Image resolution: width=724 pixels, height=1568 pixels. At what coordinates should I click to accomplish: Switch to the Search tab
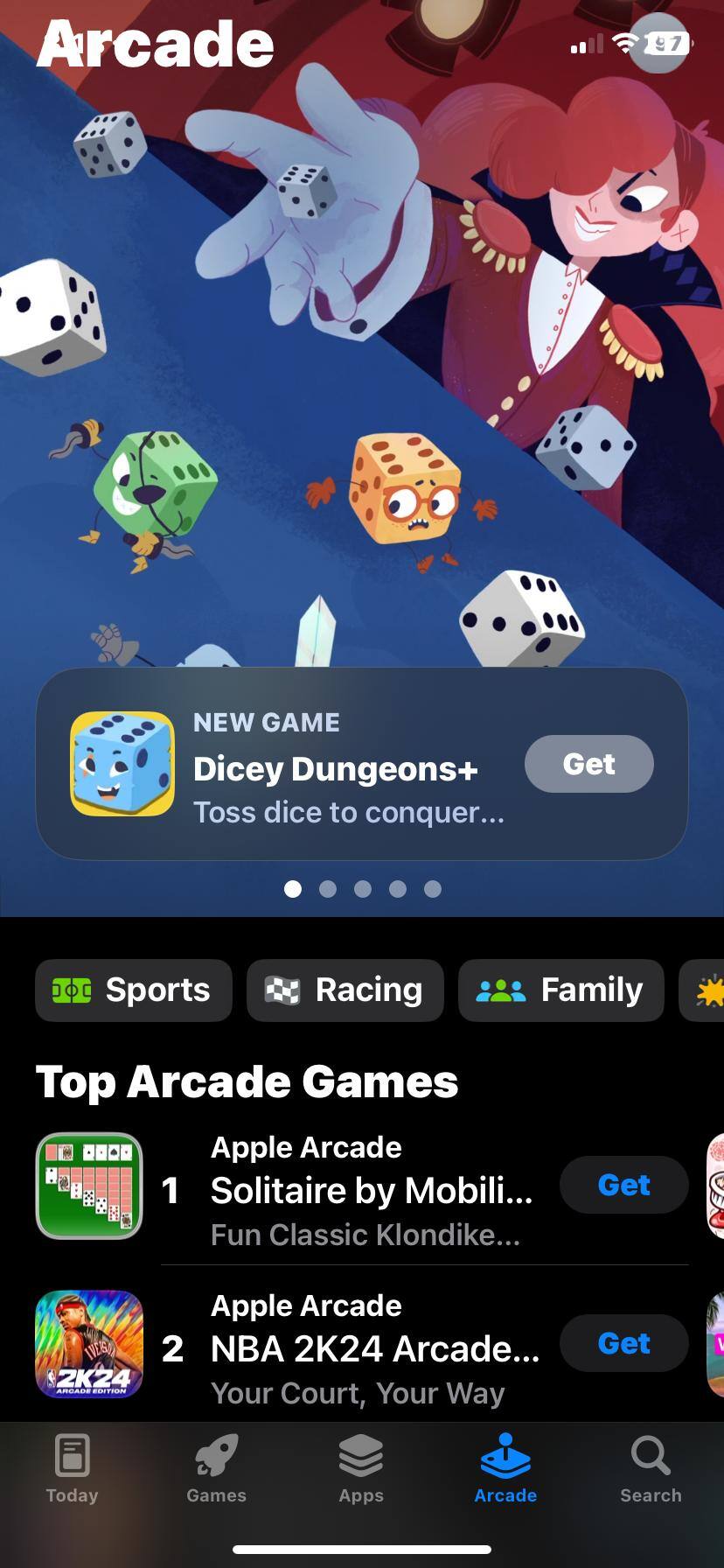point(651,1470)
